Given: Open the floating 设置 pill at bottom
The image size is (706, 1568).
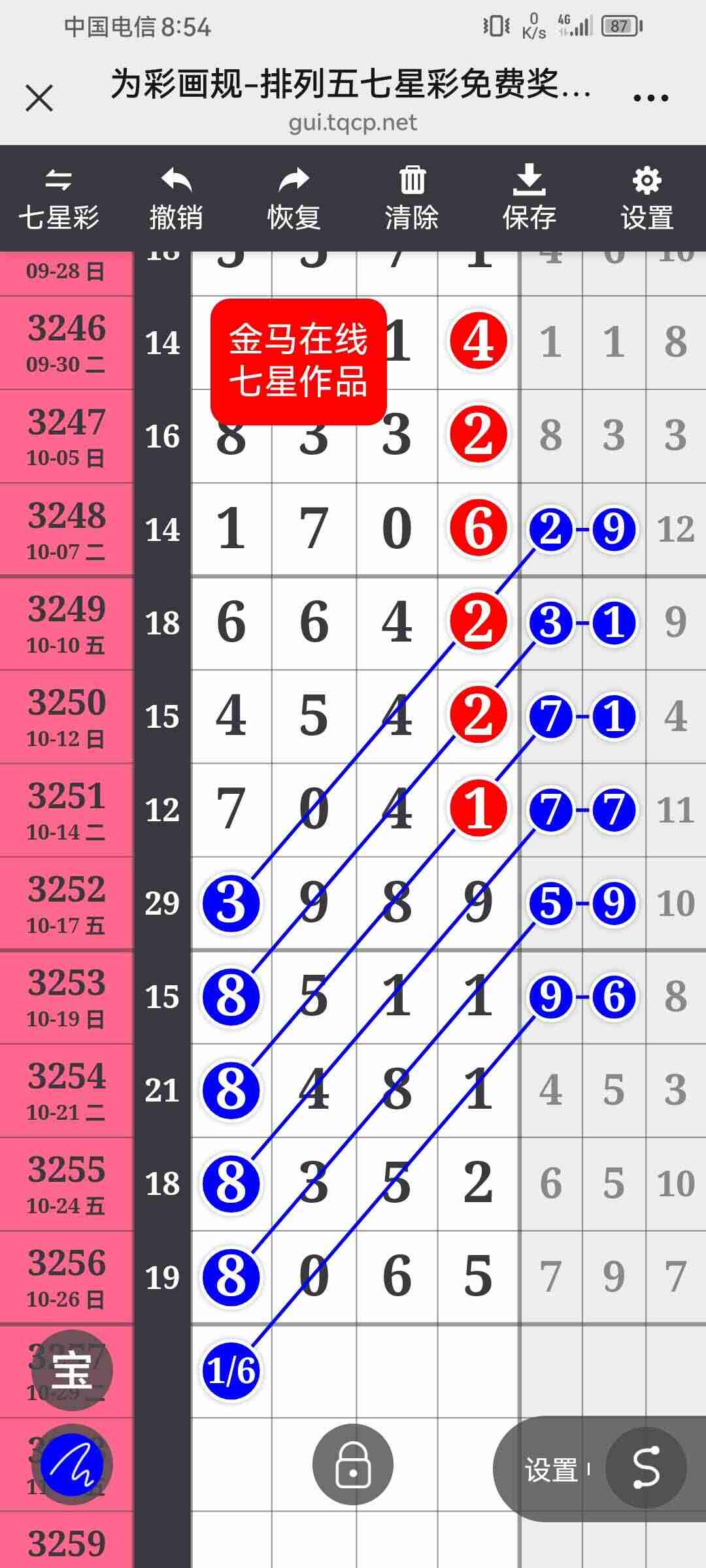Looking at the screenshot, I should [x=551, y=1470].
